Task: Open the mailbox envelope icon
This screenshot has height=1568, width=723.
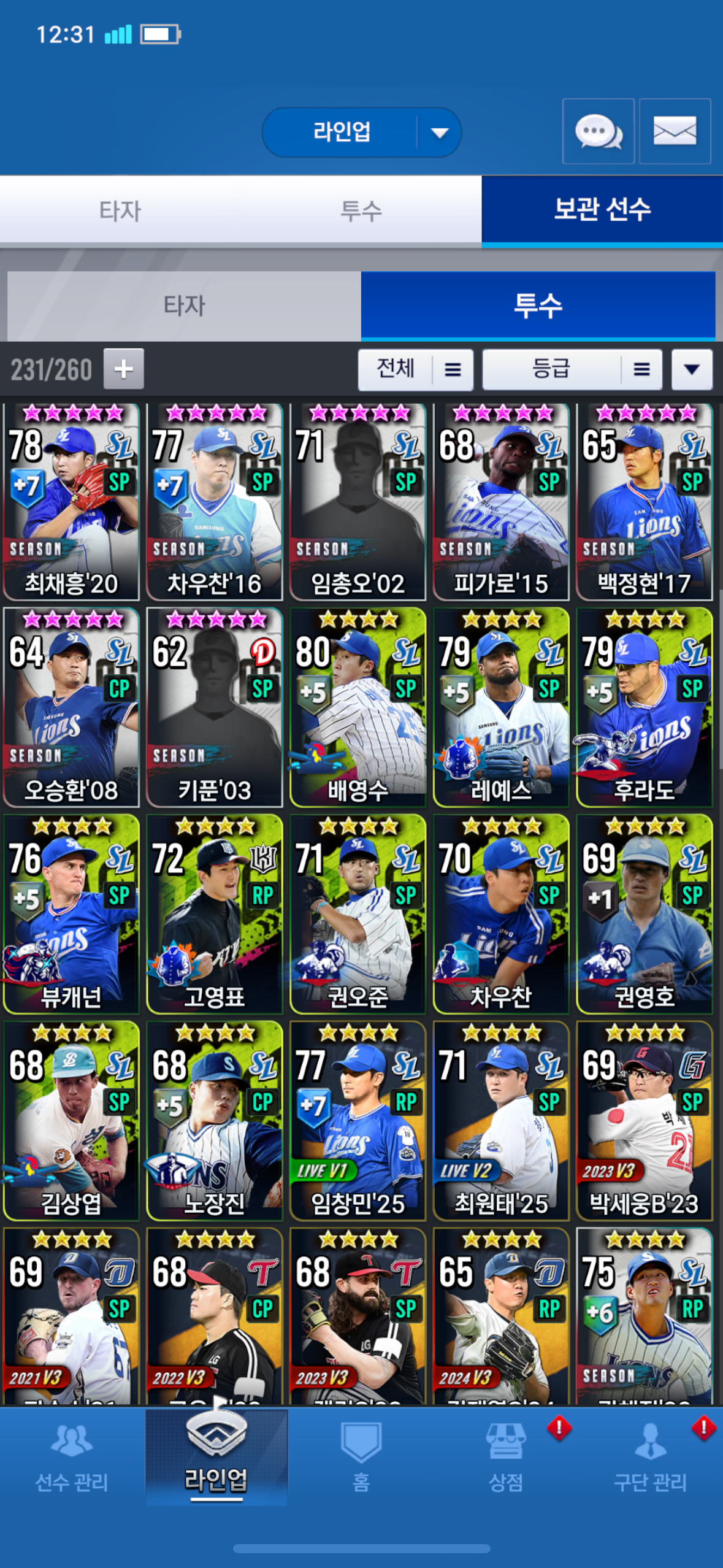Action: [x=675, y=131]
